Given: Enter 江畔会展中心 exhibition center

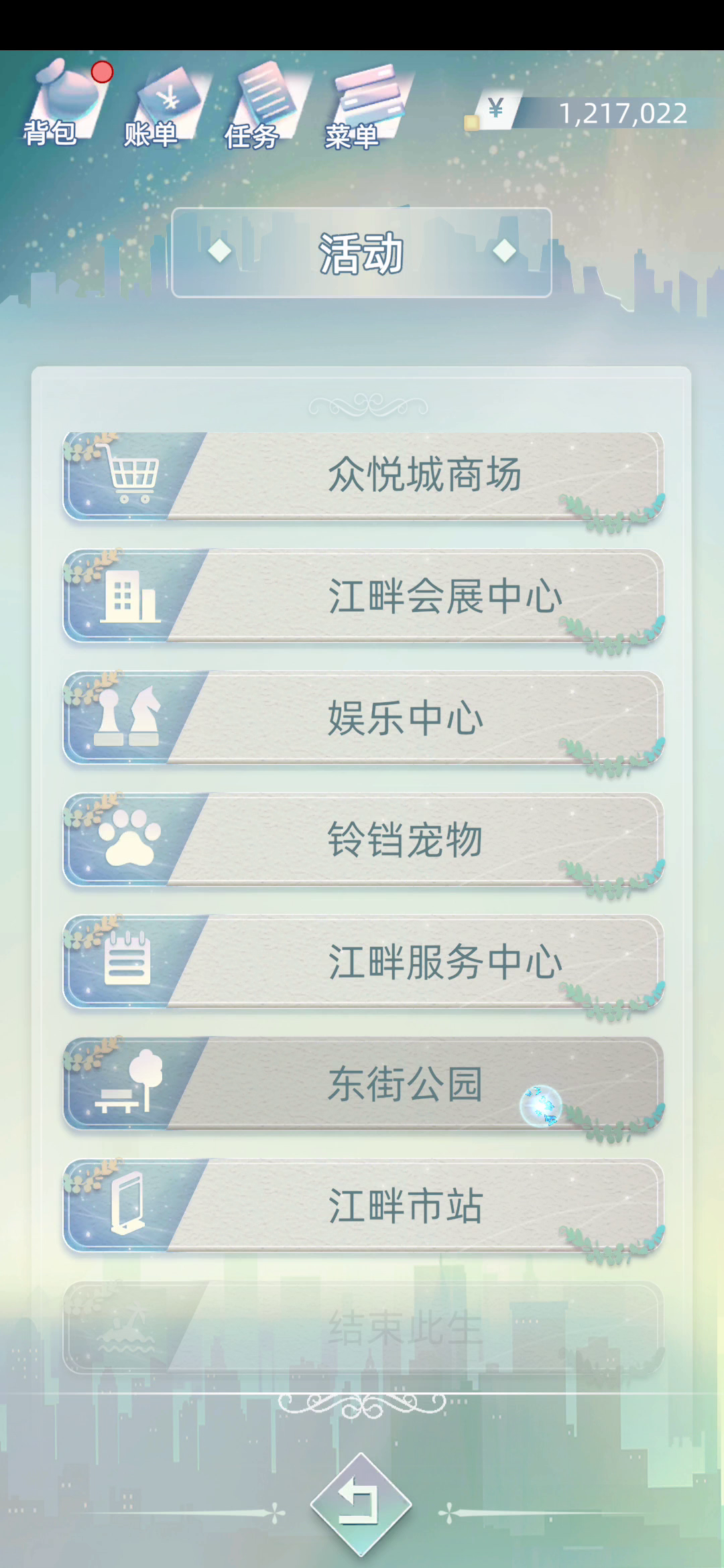Looking at the screenshot, I should (363, 596).
